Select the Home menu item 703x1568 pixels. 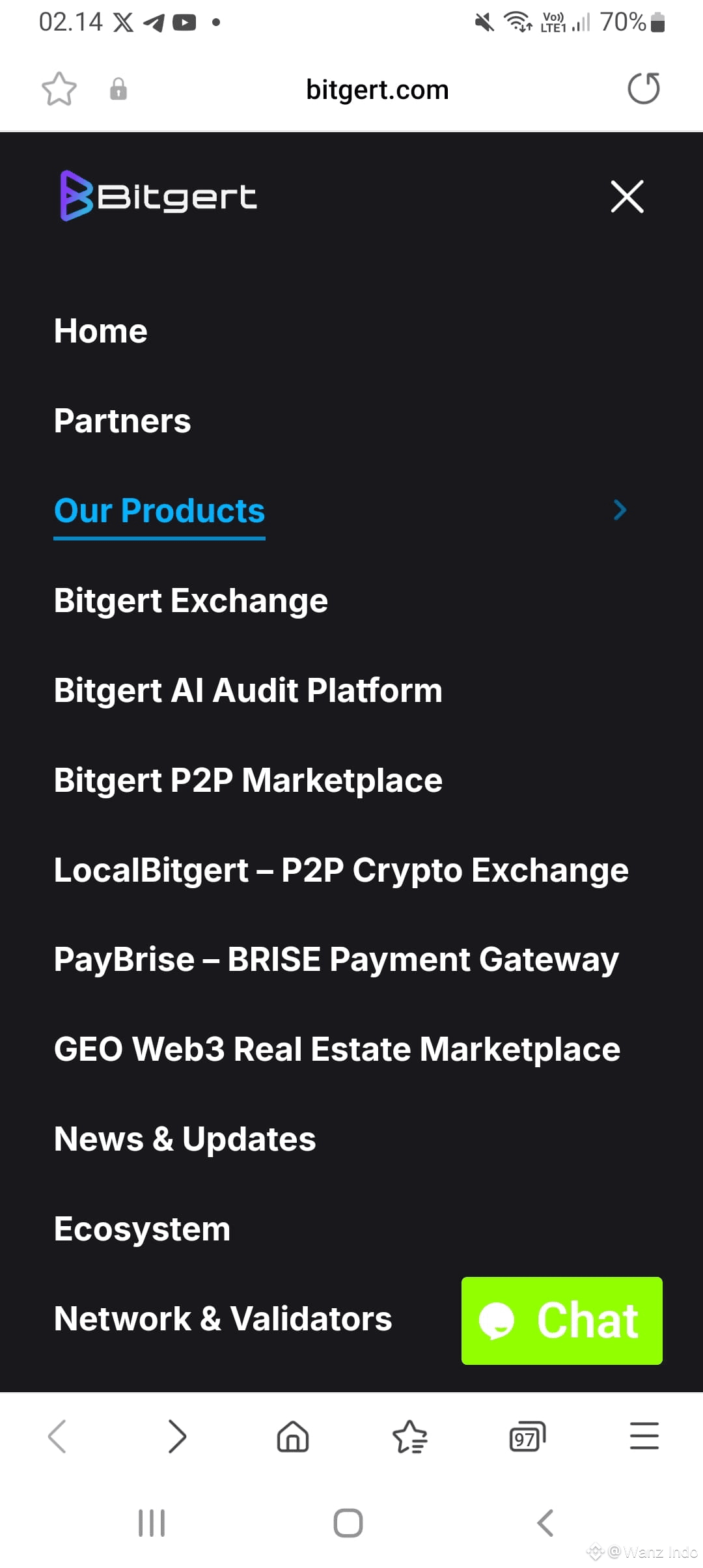[x=100, y=331]
